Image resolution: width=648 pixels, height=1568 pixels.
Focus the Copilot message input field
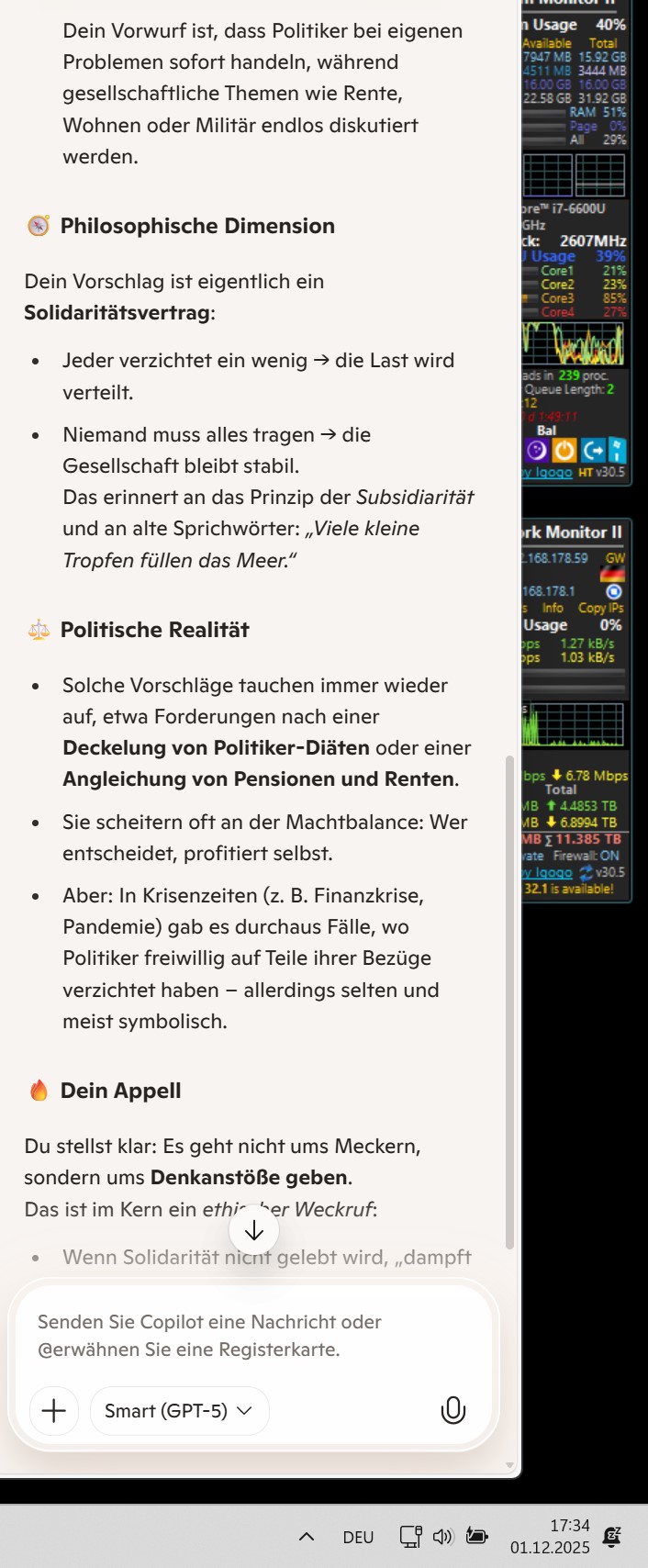point(248,1336)
